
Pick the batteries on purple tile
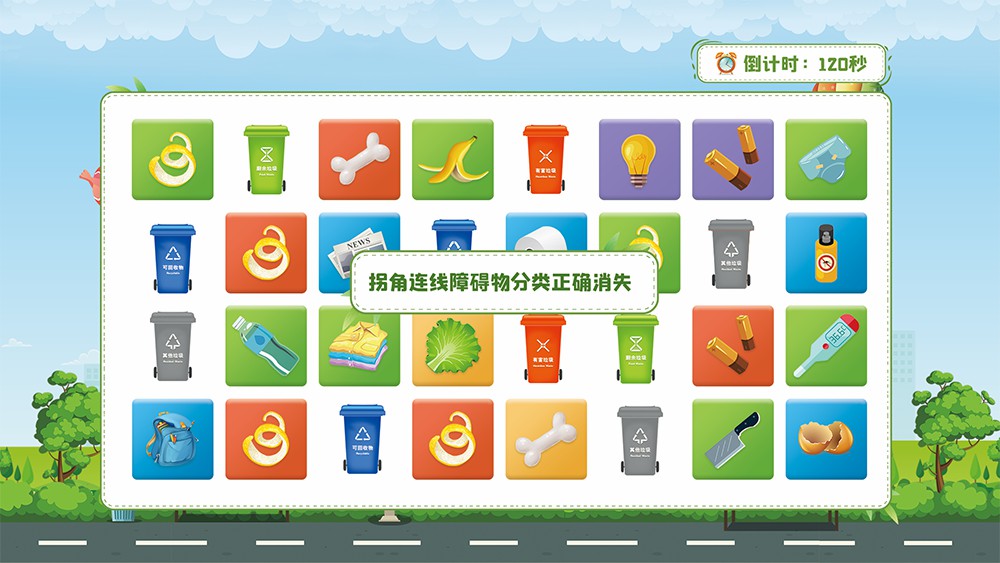tap(732, 159)
